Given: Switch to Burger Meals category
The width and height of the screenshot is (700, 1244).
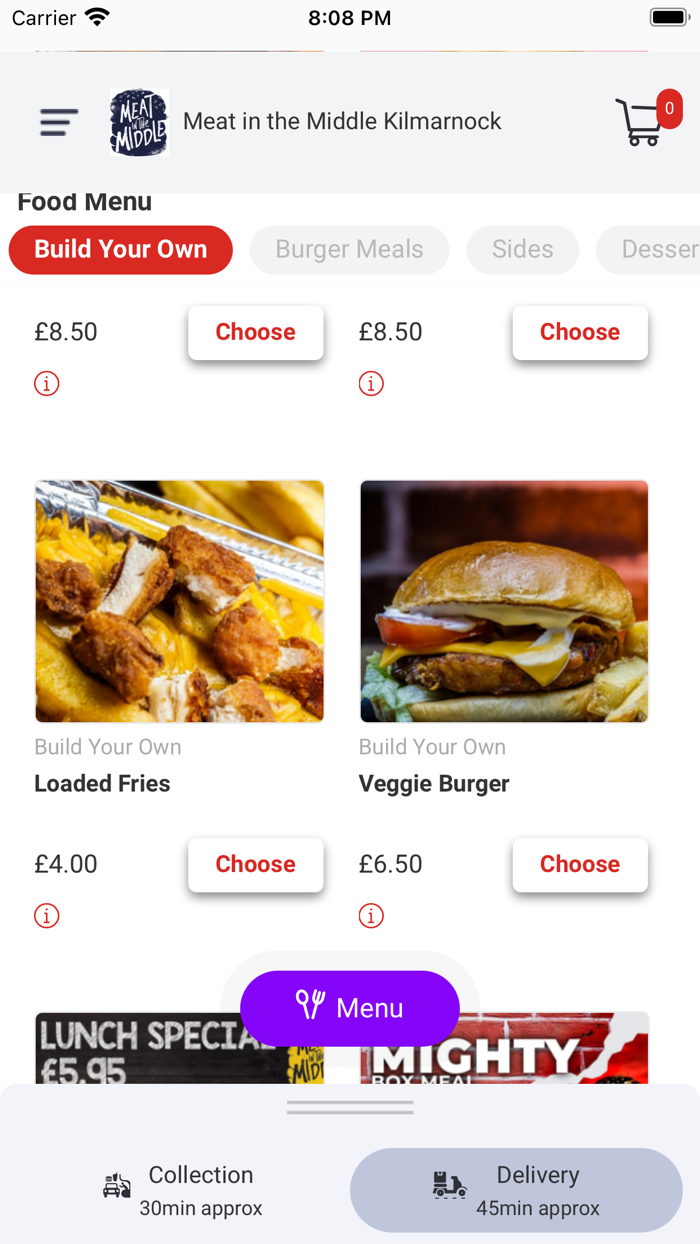Looking at the screenshot, I should (x=349, y=250).
